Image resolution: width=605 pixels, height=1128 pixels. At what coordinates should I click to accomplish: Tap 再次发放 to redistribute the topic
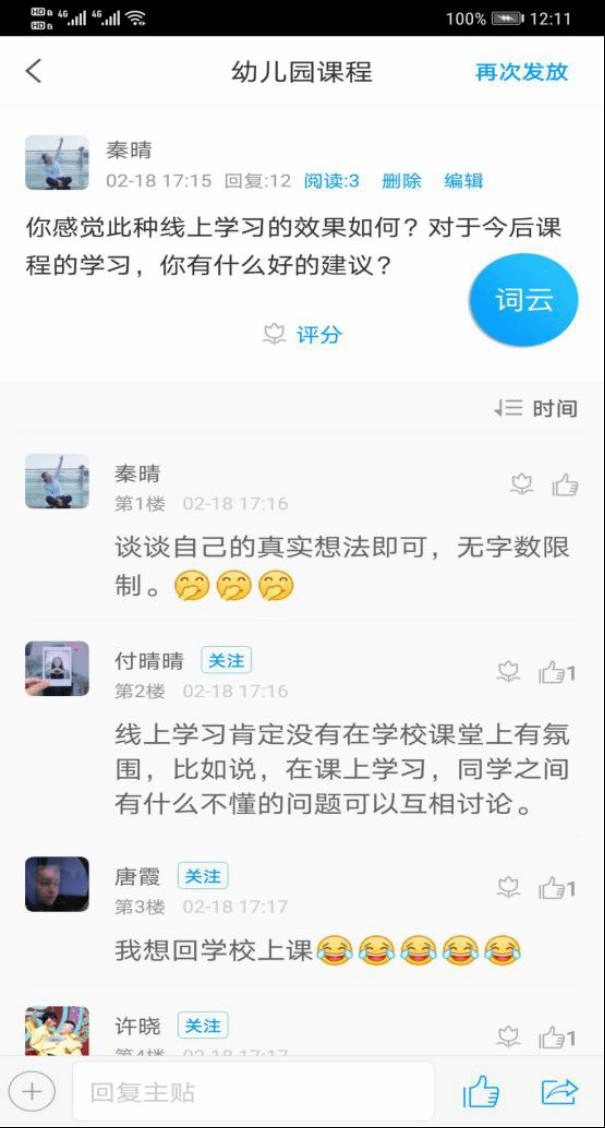point(521,71)
